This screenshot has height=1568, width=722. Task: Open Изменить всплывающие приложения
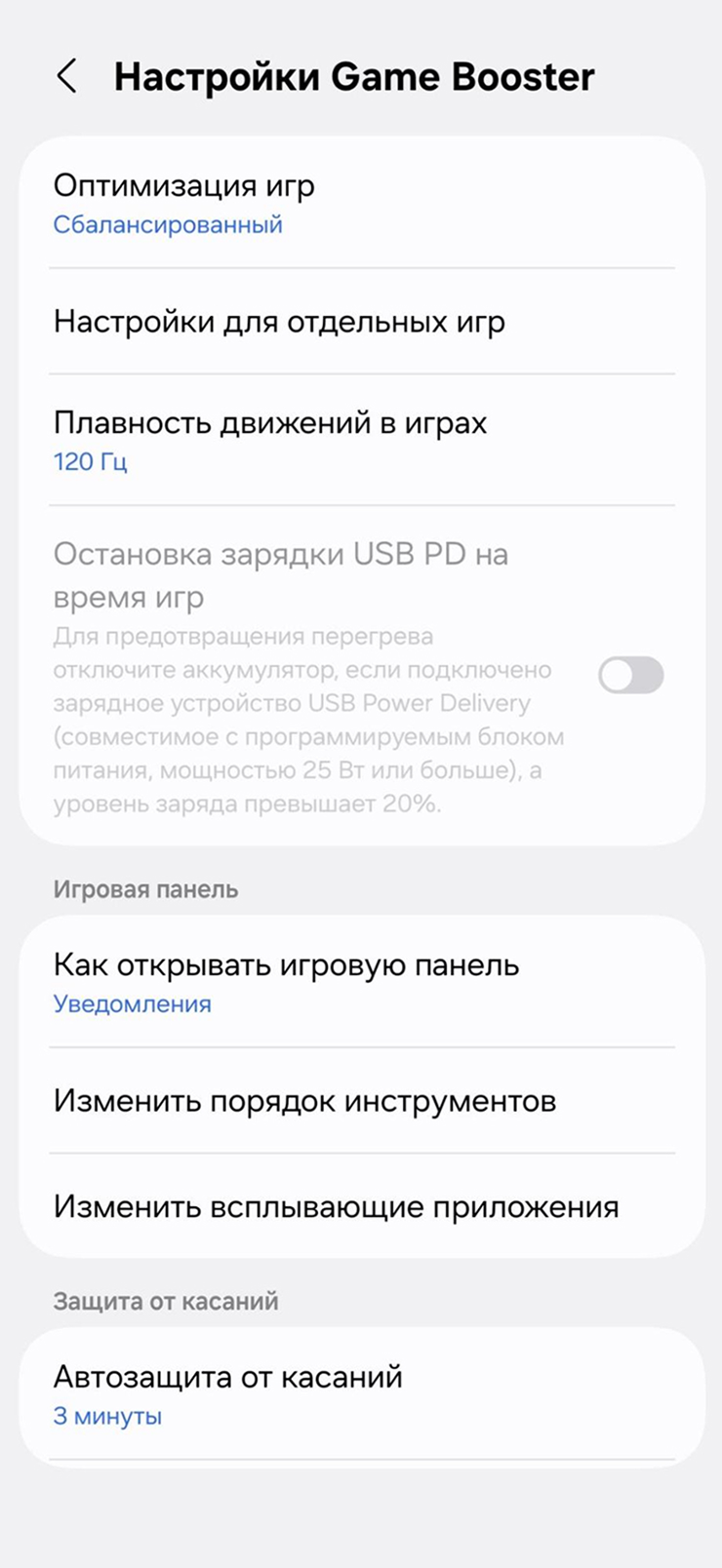[361, 1206]
